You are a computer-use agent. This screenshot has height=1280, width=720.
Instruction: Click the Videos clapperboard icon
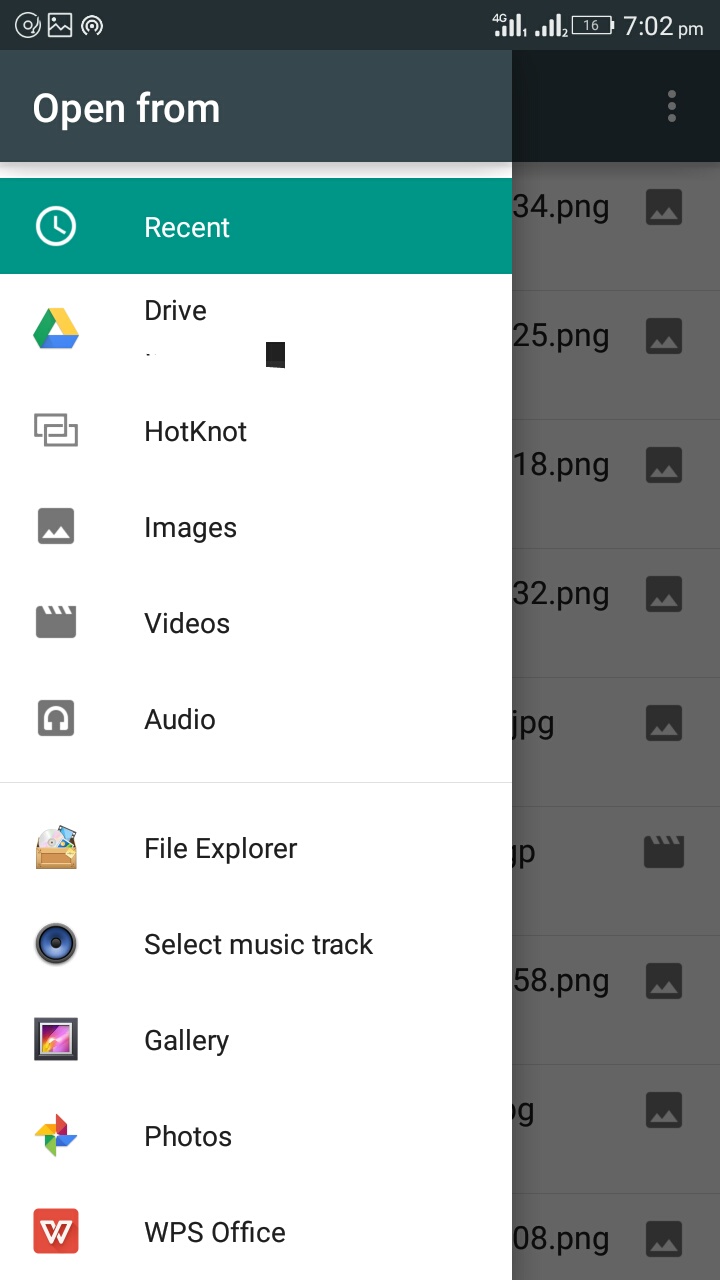tap(56, 622)
